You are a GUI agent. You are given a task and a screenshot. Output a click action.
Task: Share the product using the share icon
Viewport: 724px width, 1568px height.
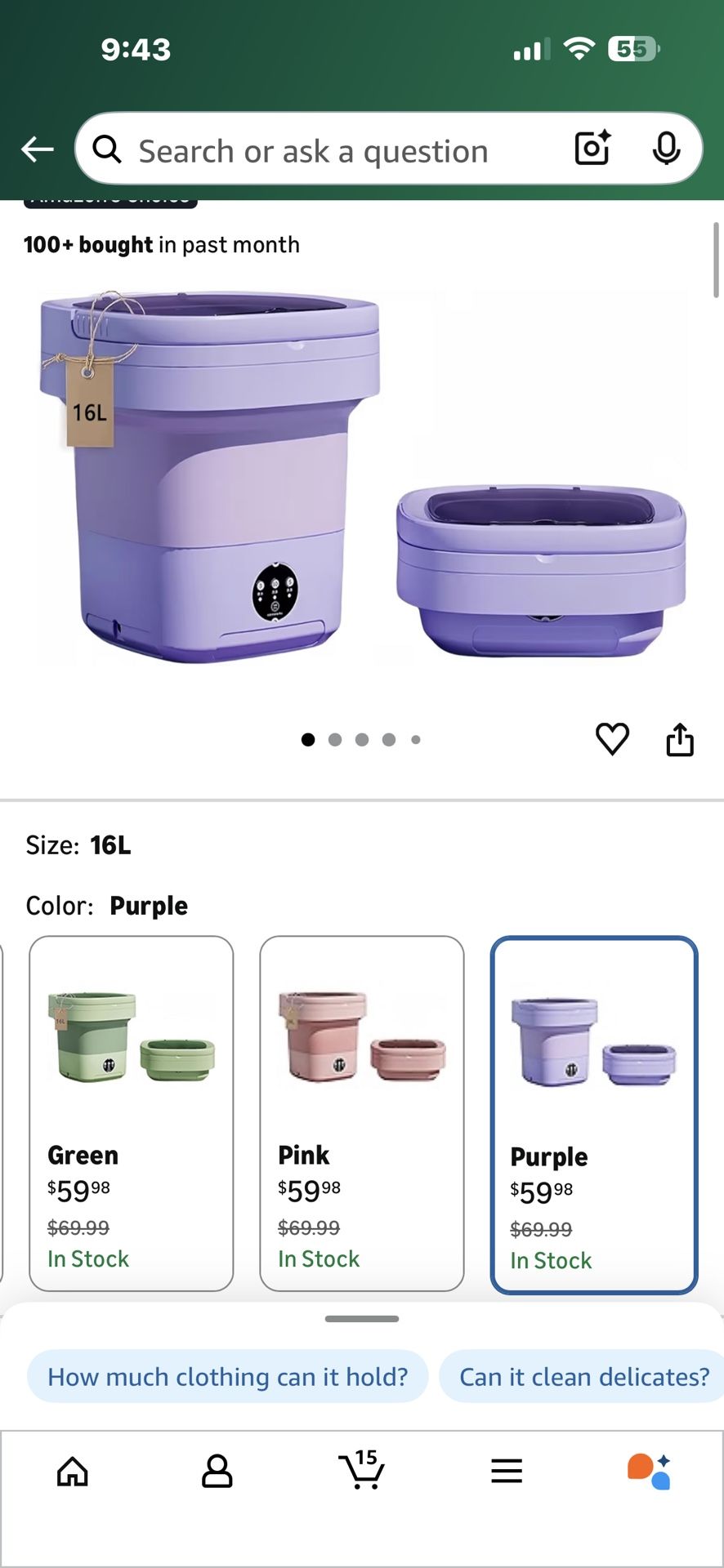click(679, 739)
